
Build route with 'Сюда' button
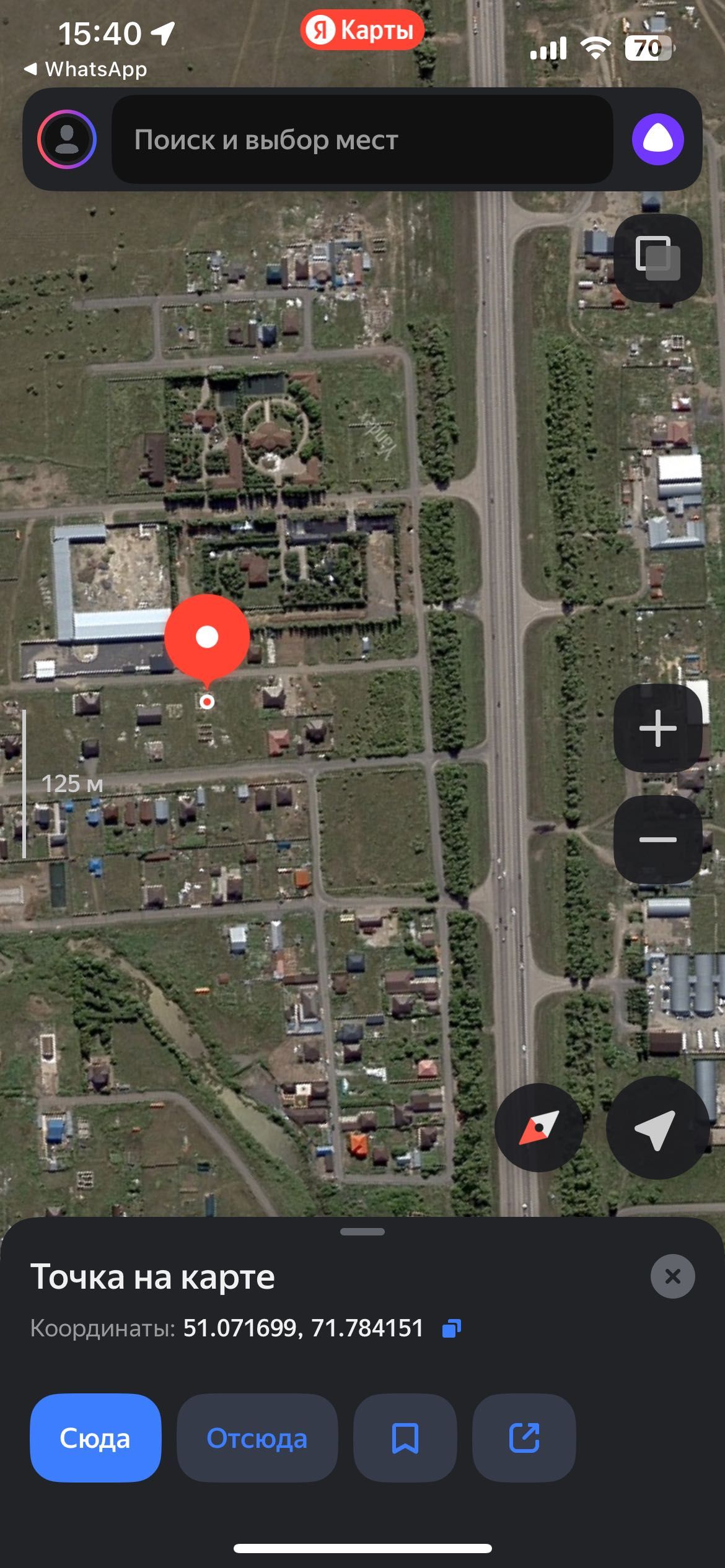(x=95, y=1438)
